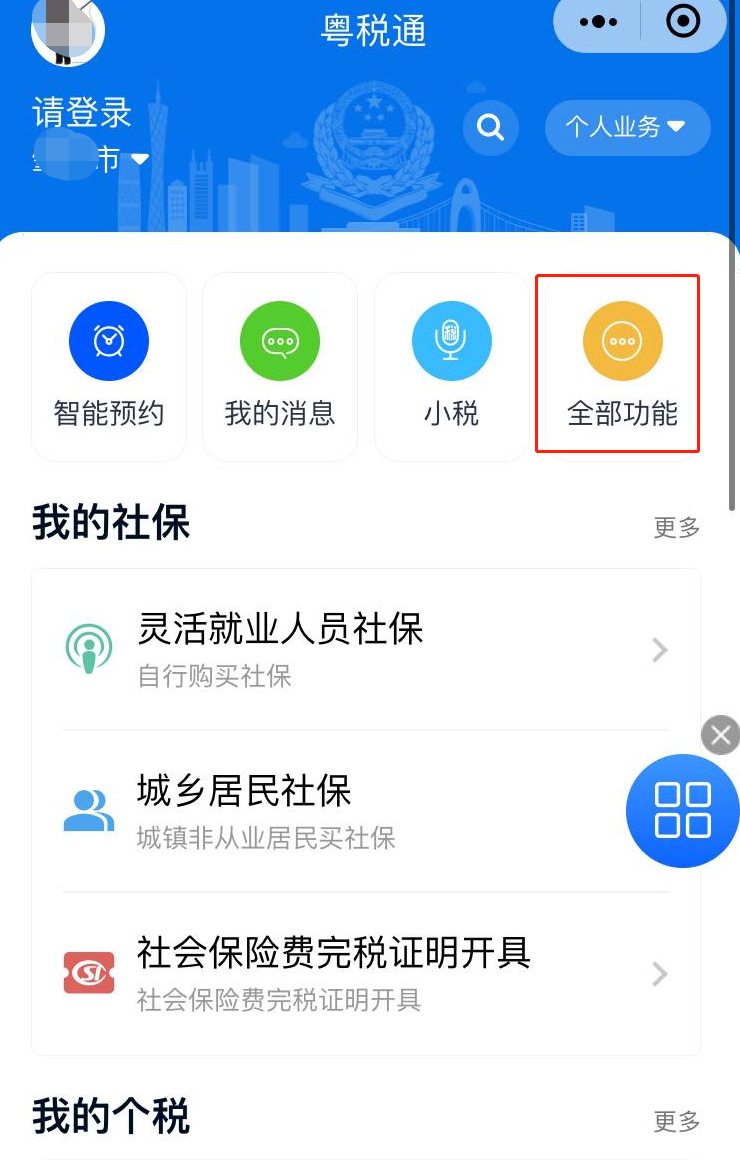Image resolution: width=740 pixels, height=1160 pixels.
Task: Tap 请登录 to sign in
Action: pyautogui.click(x=82, y=112)
